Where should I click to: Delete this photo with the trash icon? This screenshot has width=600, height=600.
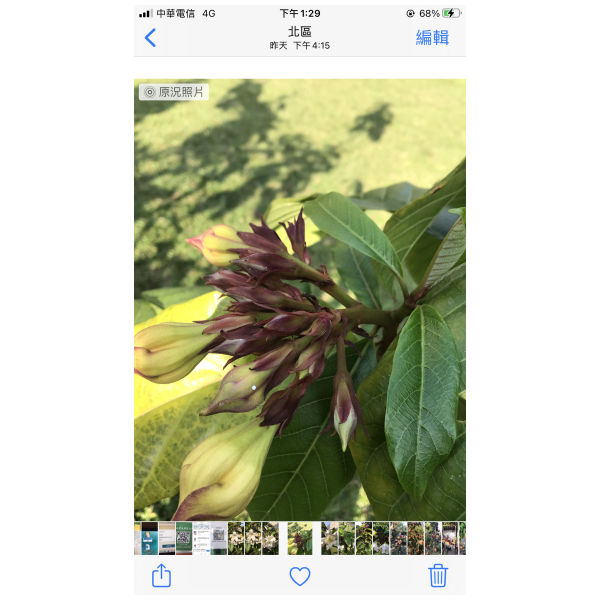click(438, 575)
